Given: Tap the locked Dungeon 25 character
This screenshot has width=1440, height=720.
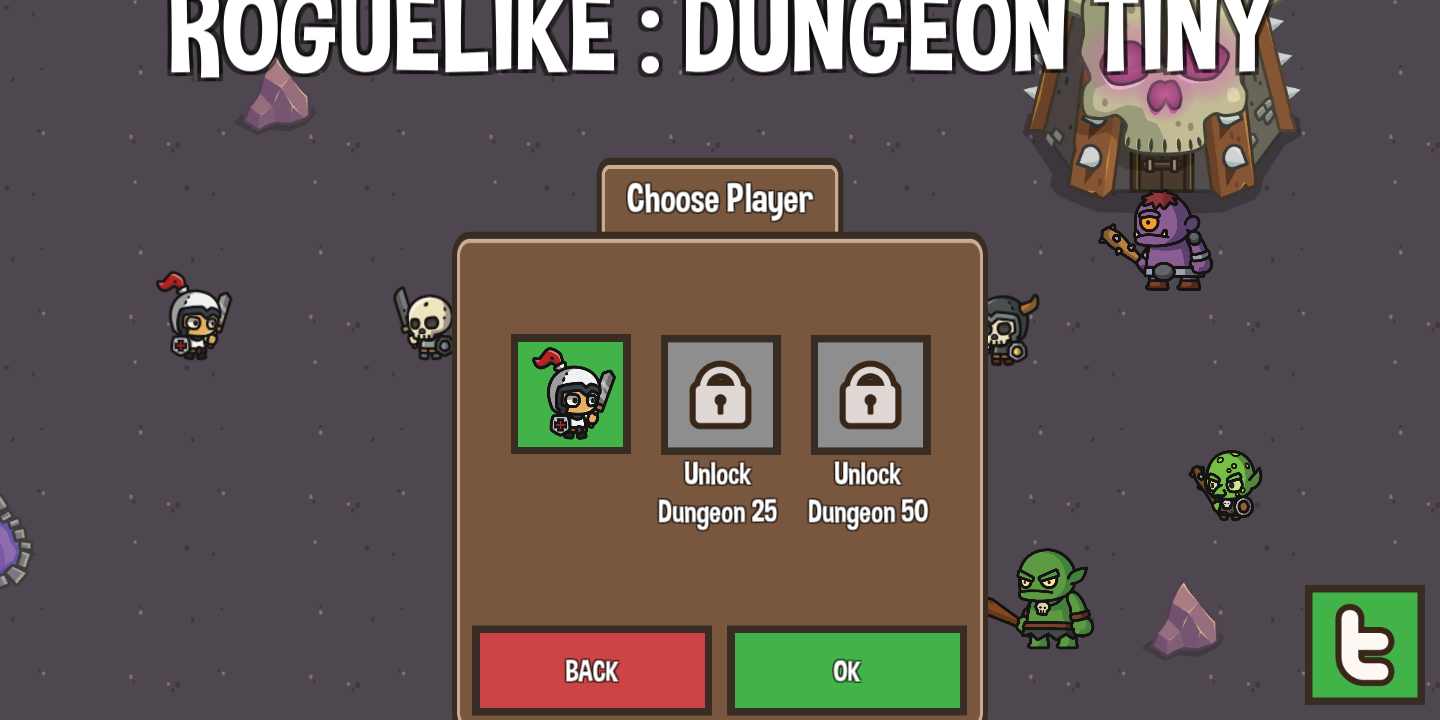Looking at the screenshot, I should pos(721,394).
